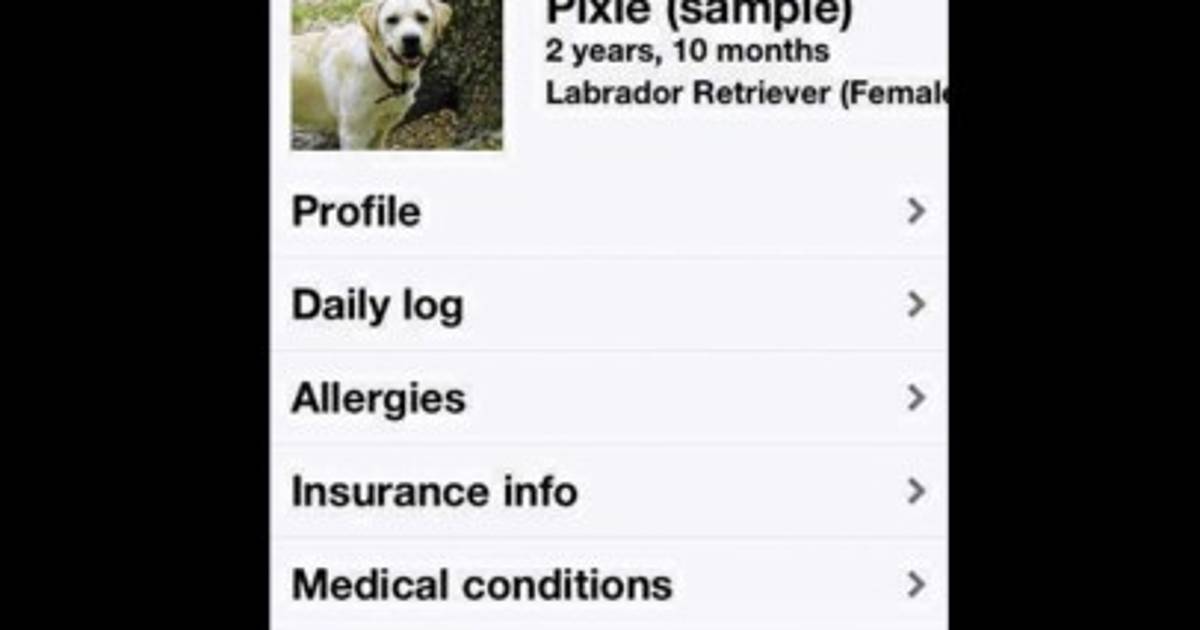This screenshot has height=630, width=1200.
Task: Open the Allergies section
Action: click(608, 398)
